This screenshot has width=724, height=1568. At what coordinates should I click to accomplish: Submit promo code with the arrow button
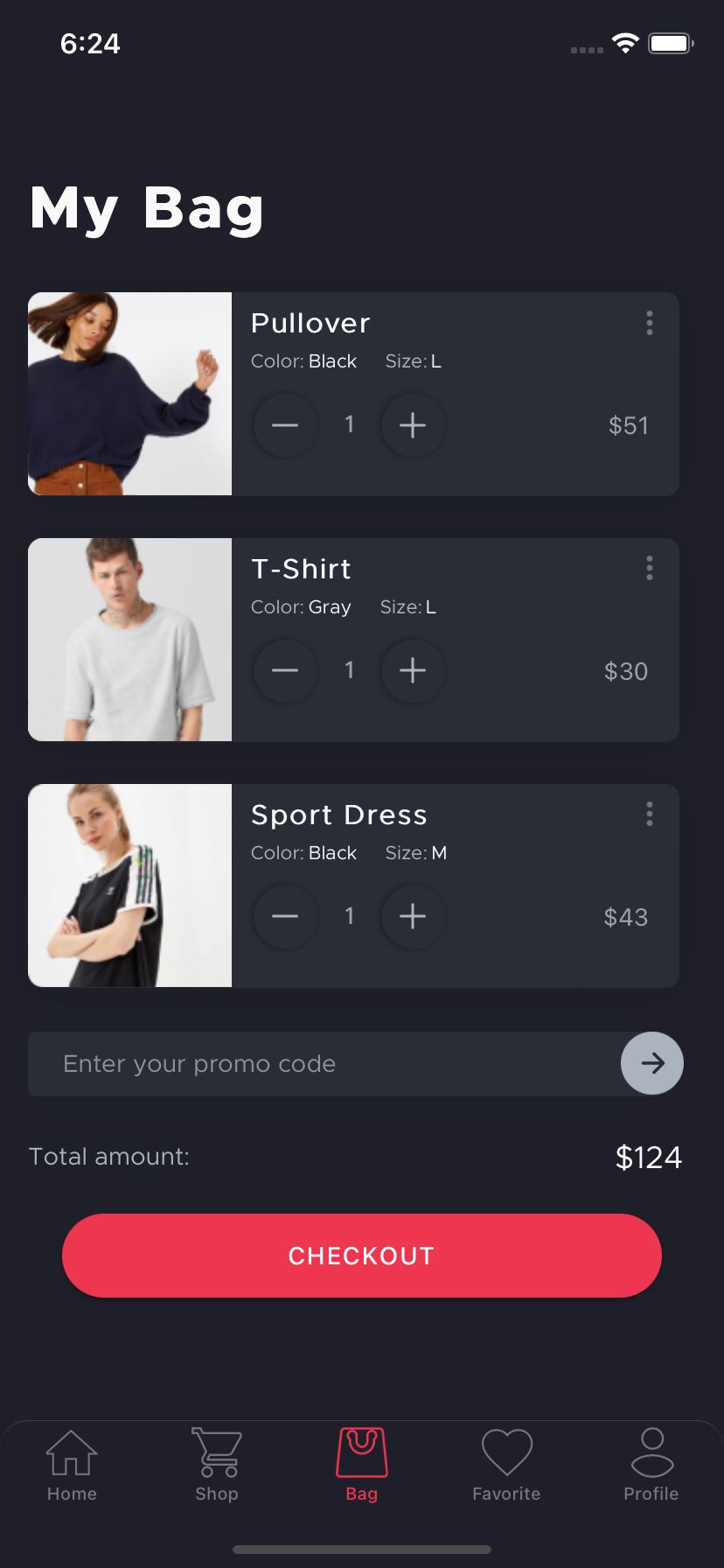point(652,1063)
